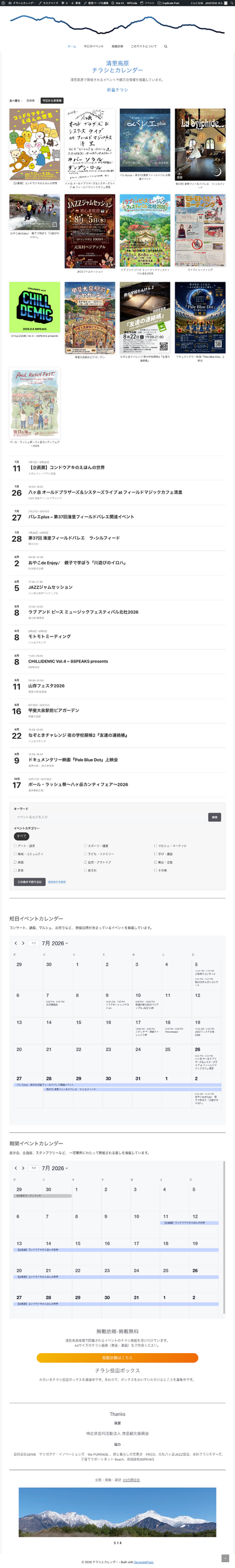The image size is (235, 1568).
Task: Sort flyers by 登録順
Action: [x=30, y=100]
